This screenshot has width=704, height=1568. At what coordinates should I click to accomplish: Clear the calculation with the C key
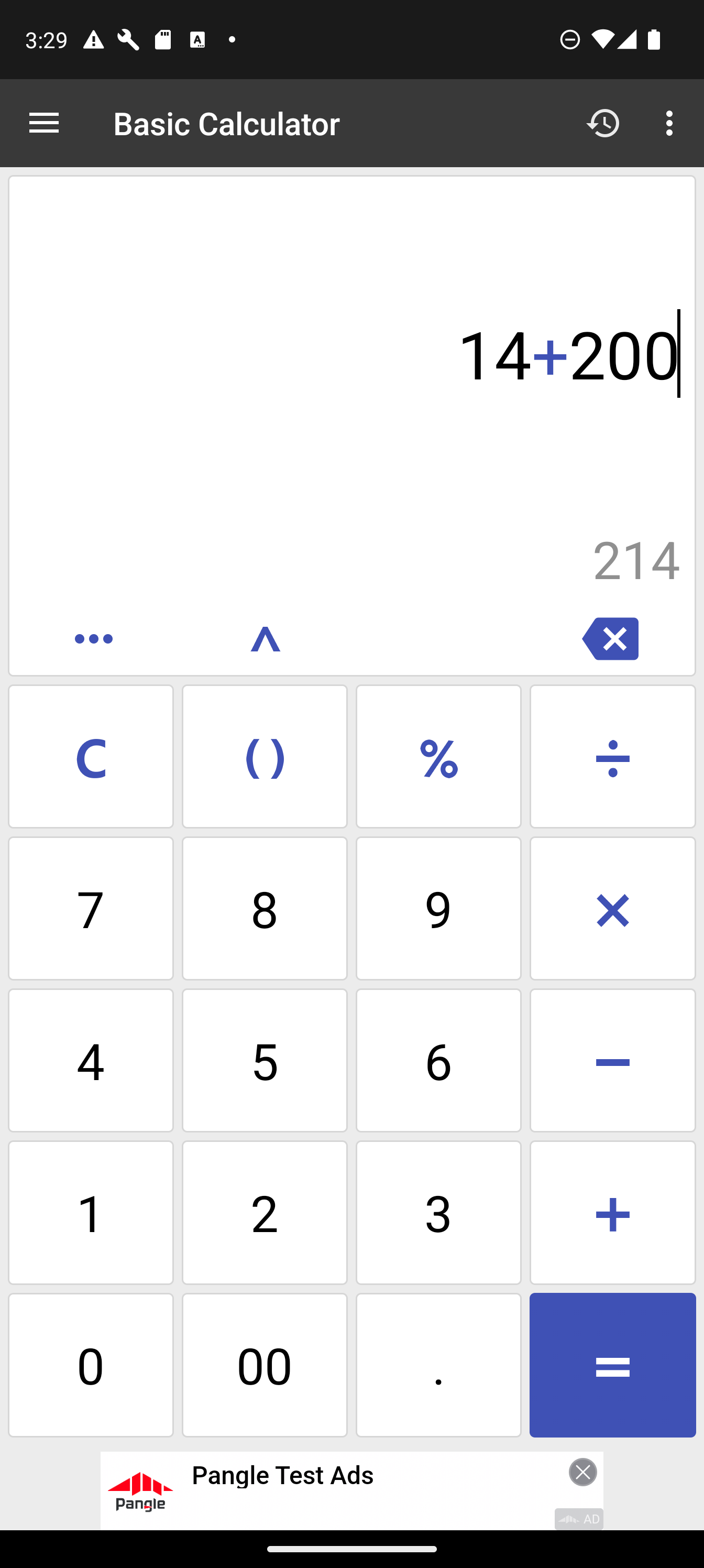[x=91, y=757]
